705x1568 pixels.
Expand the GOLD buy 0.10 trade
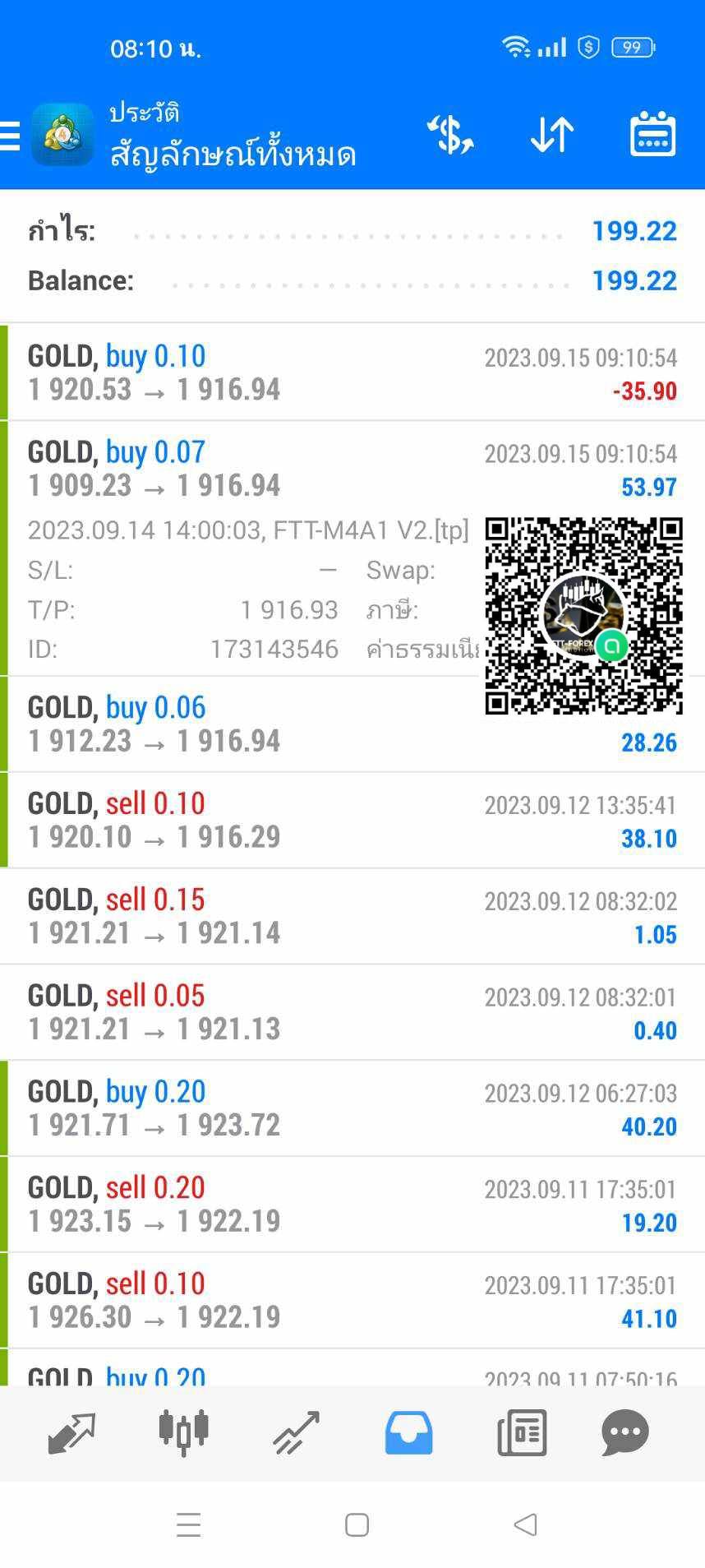[352, 372]
